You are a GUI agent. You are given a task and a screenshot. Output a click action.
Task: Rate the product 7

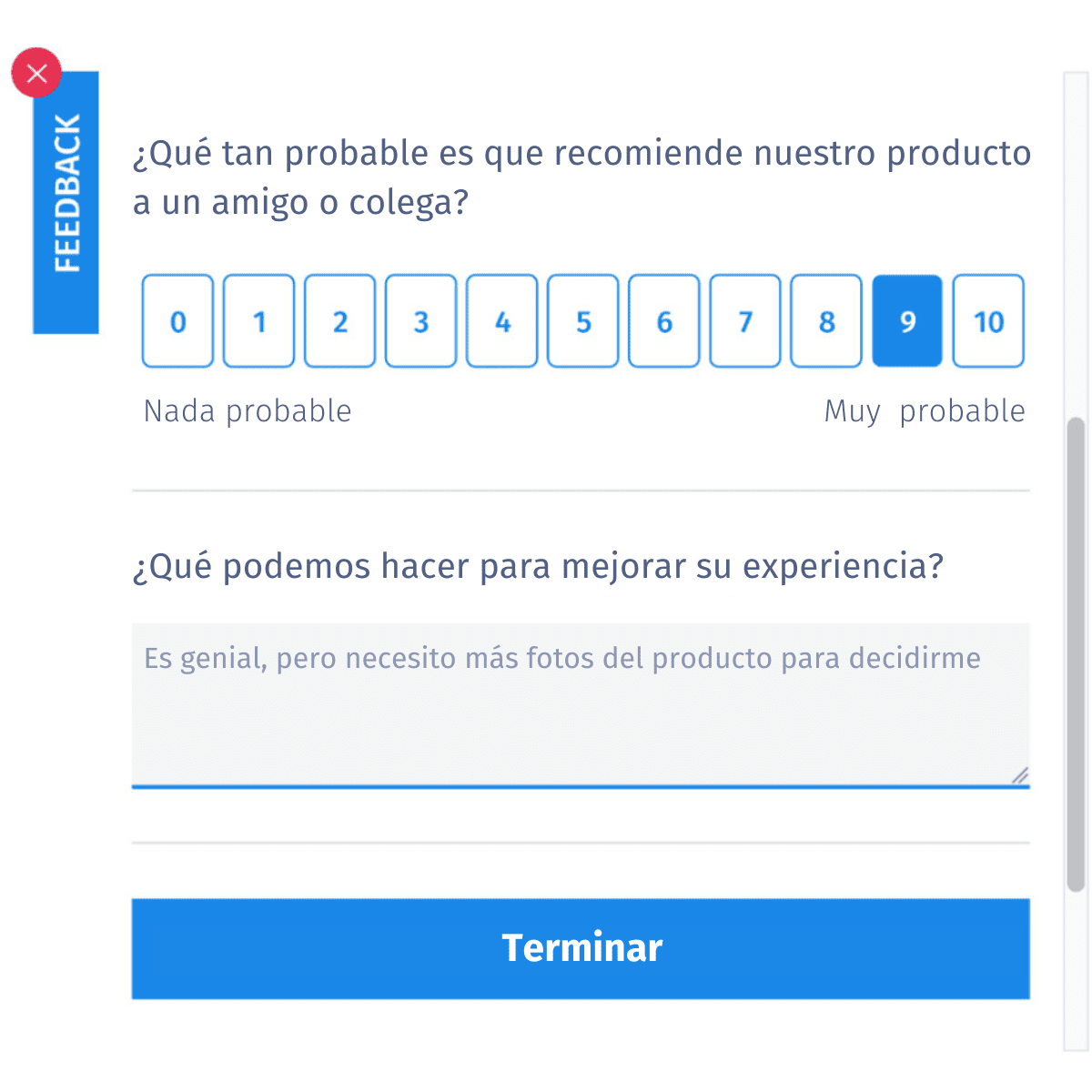click(745, 321)
